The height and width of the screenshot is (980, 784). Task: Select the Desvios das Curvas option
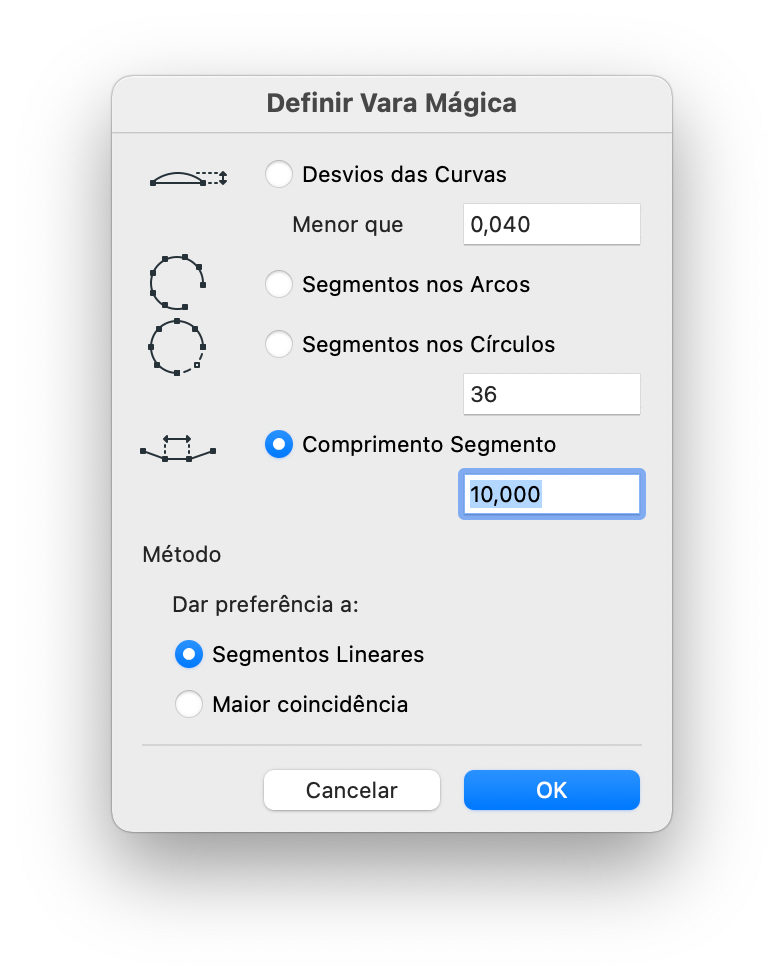279,174
